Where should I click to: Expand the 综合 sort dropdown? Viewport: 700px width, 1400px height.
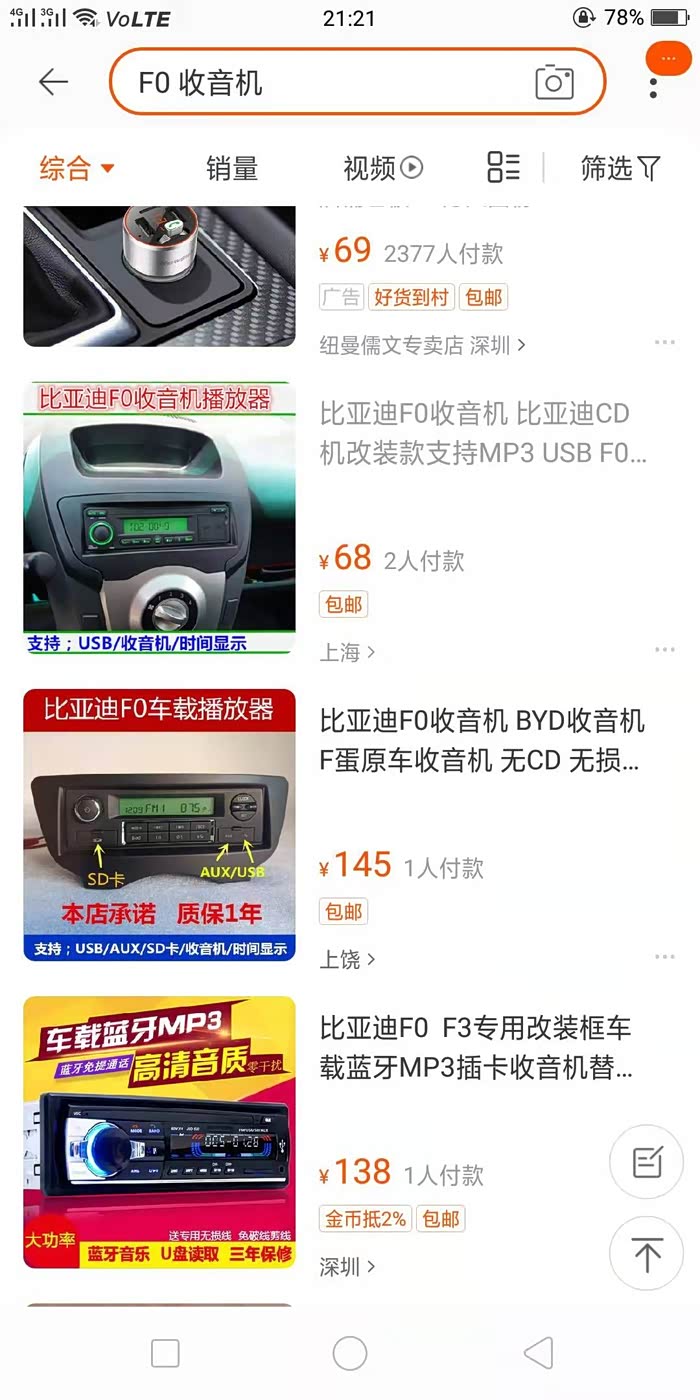click(x=77, y=168)
